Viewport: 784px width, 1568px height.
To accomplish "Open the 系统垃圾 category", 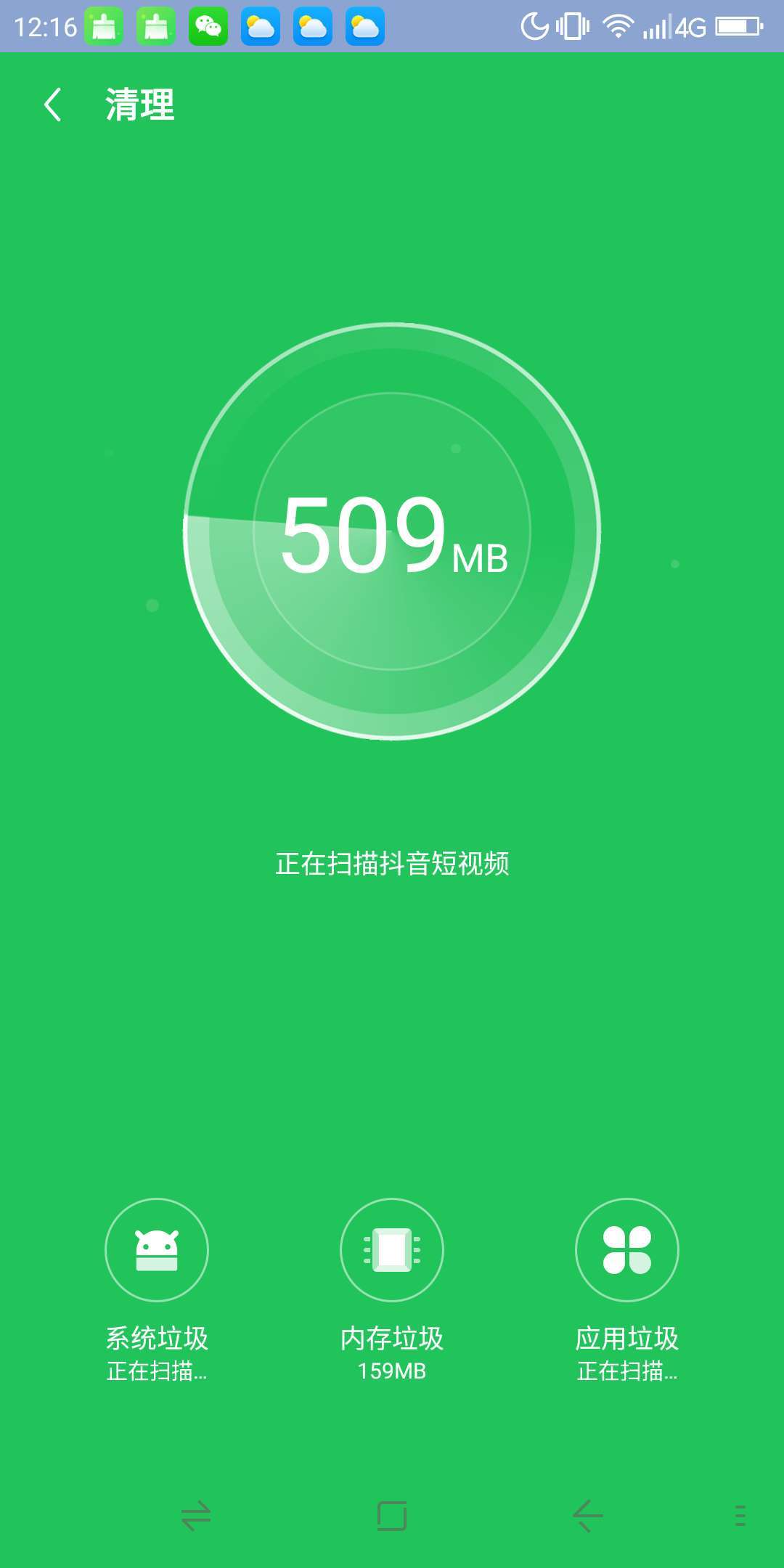I will 157,1250.
